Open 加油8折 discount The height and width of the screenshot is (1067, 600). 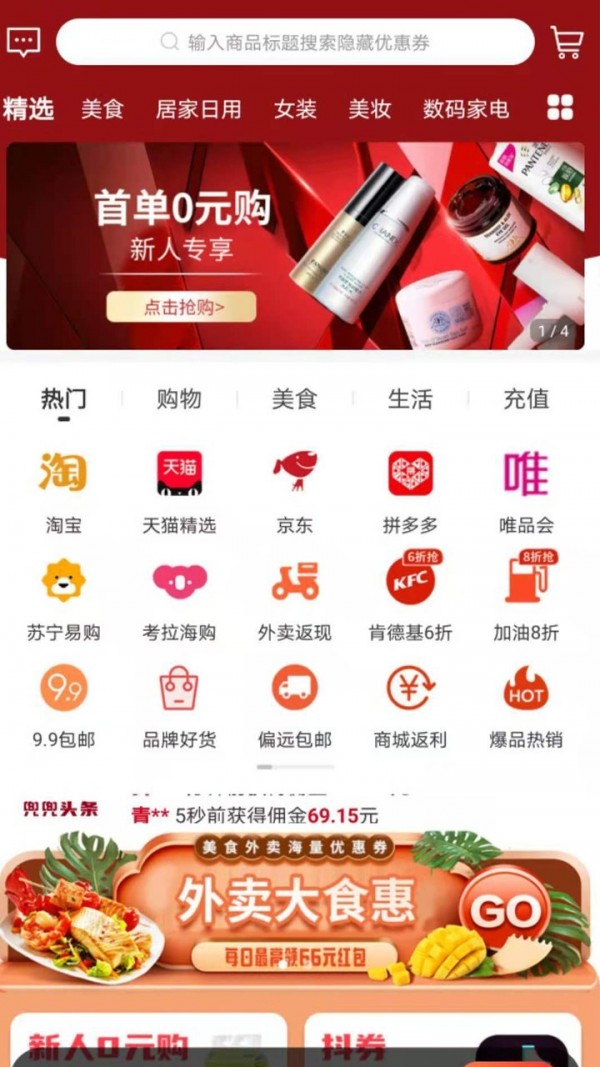pyautogui.click(x=526, y=597)
